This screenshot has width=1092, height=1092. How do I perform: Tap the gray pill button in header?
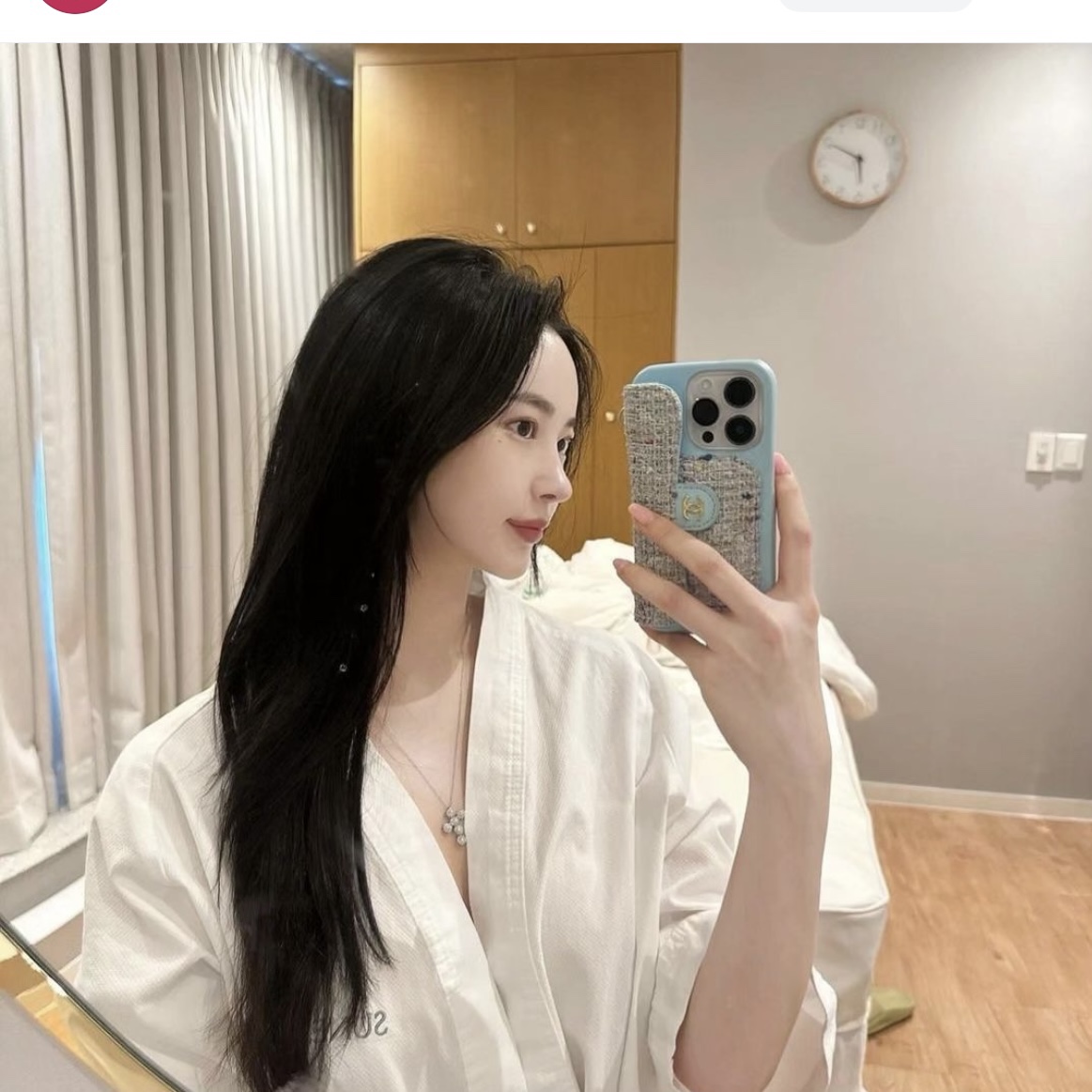(875, 5)
